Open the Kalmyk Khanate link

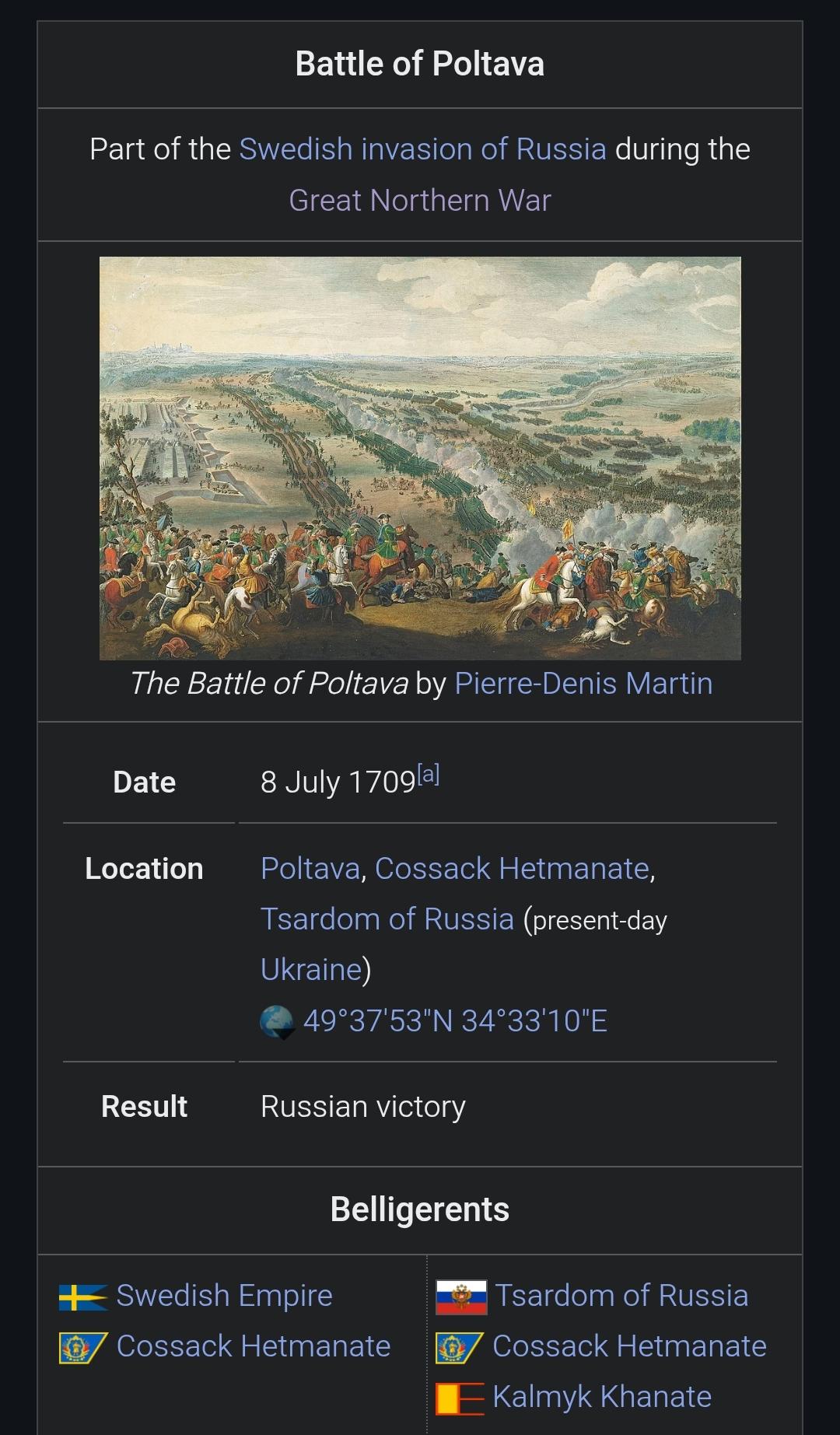[x=601, y=1397]
